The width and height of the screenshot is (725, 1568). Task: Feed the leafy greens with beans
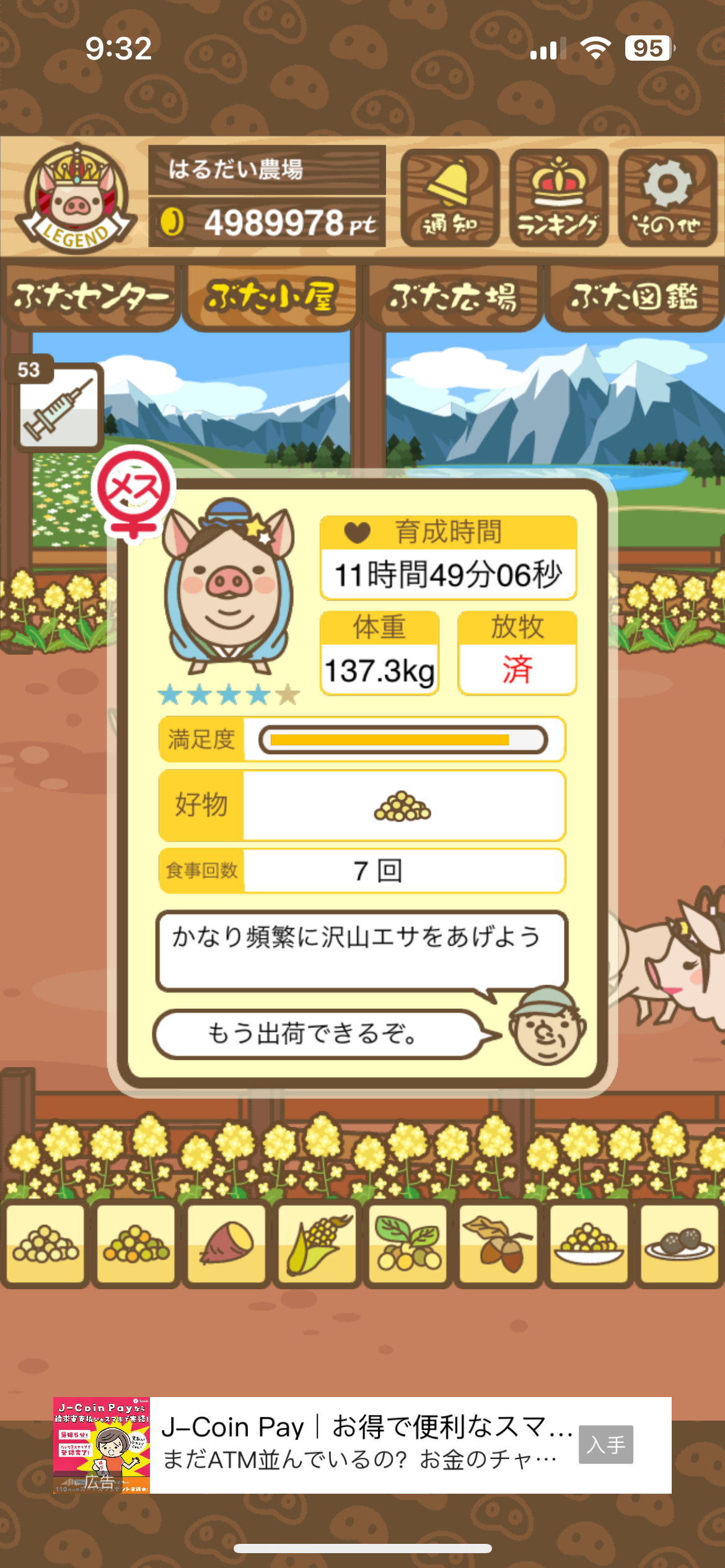pyautogui.click(x=408, y=1244)
